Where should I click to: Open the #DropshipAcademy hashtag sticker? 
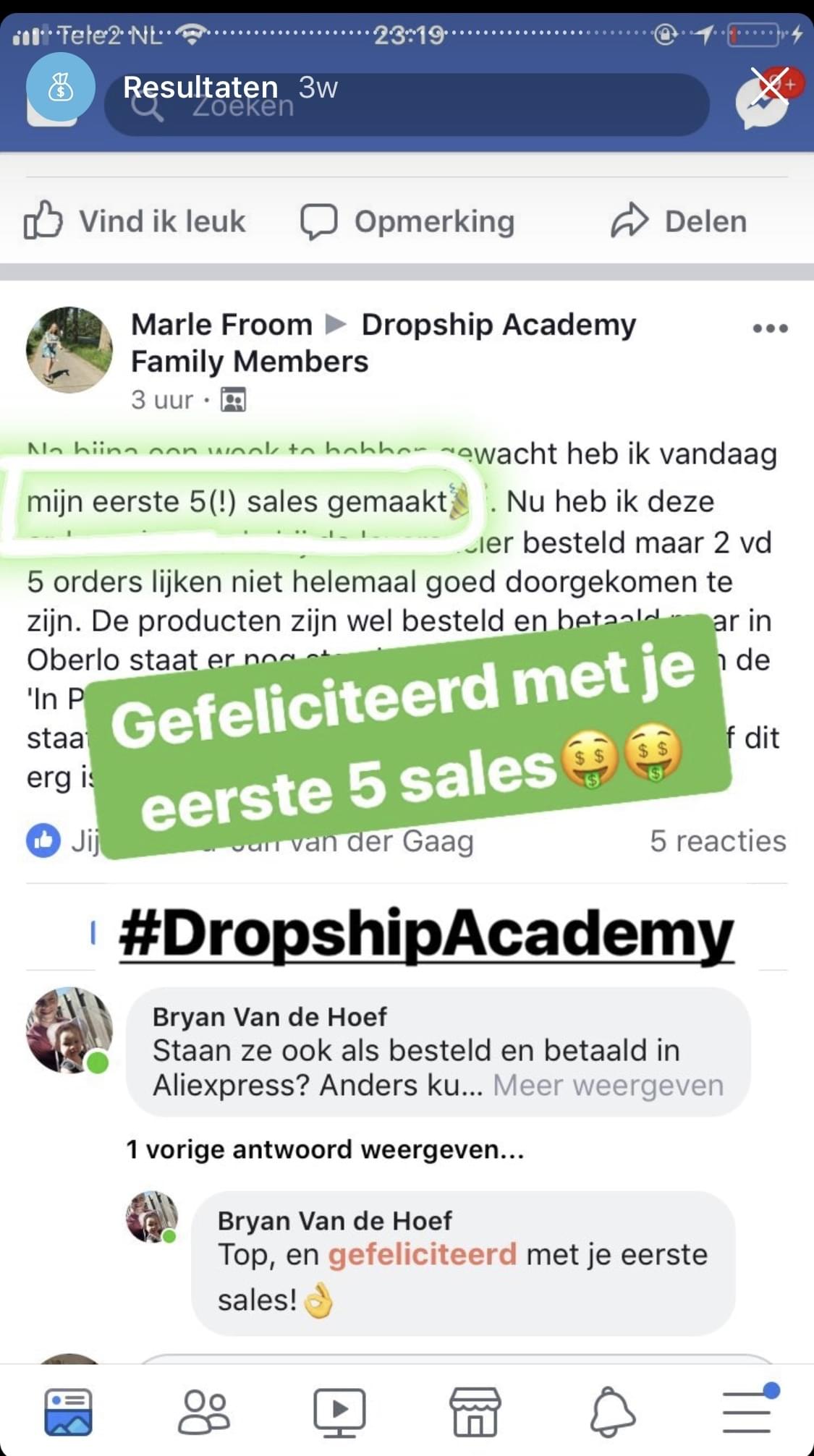(x=426, y=935)
